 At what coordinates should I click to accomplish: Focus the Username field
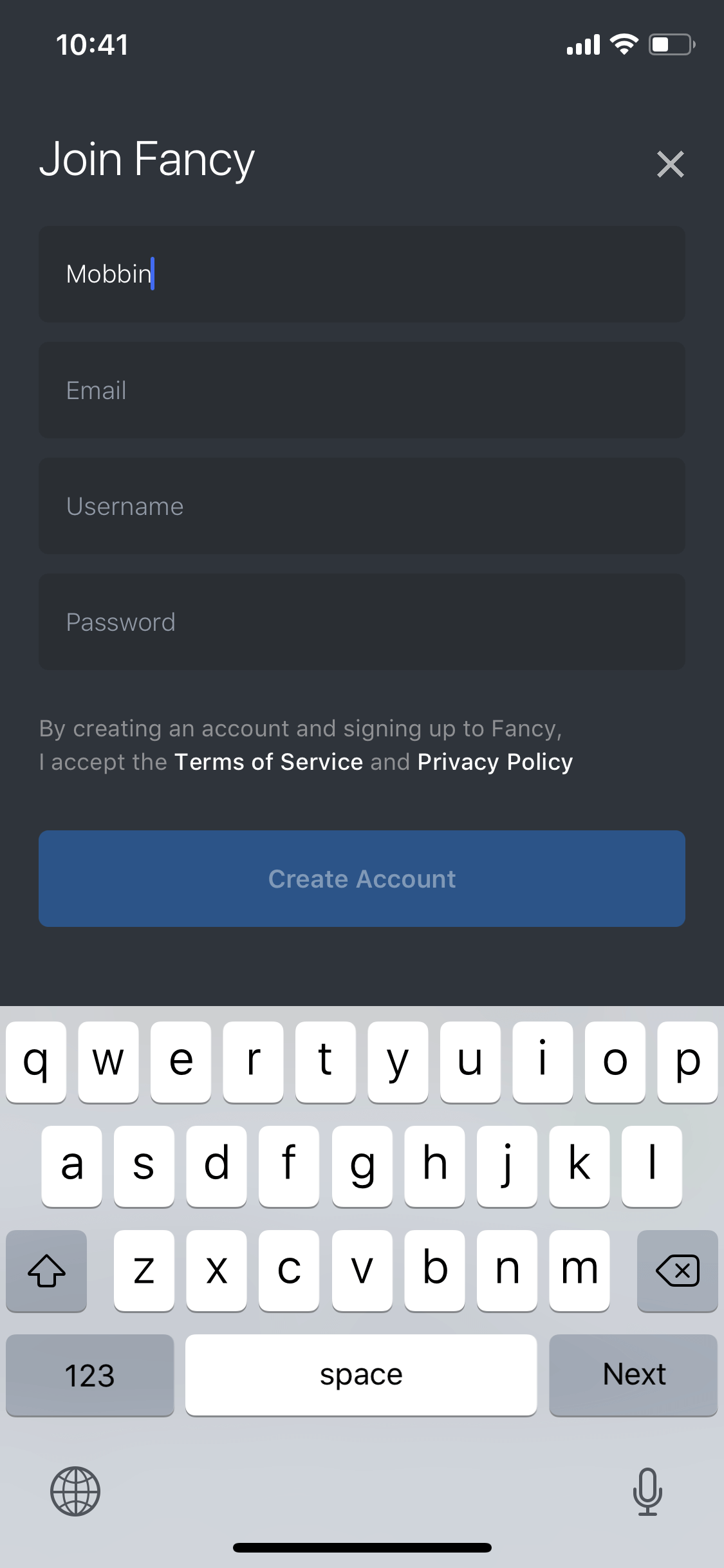pyautogui.click(x=362, y=506)
